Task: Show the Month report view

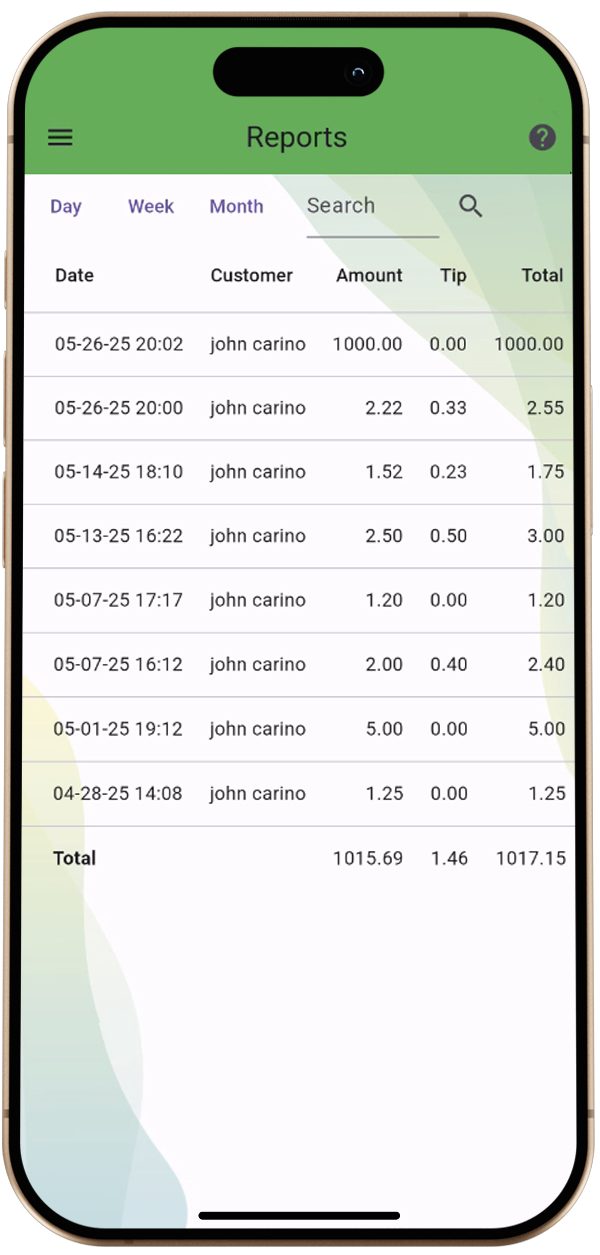Action: pos(237,207)
